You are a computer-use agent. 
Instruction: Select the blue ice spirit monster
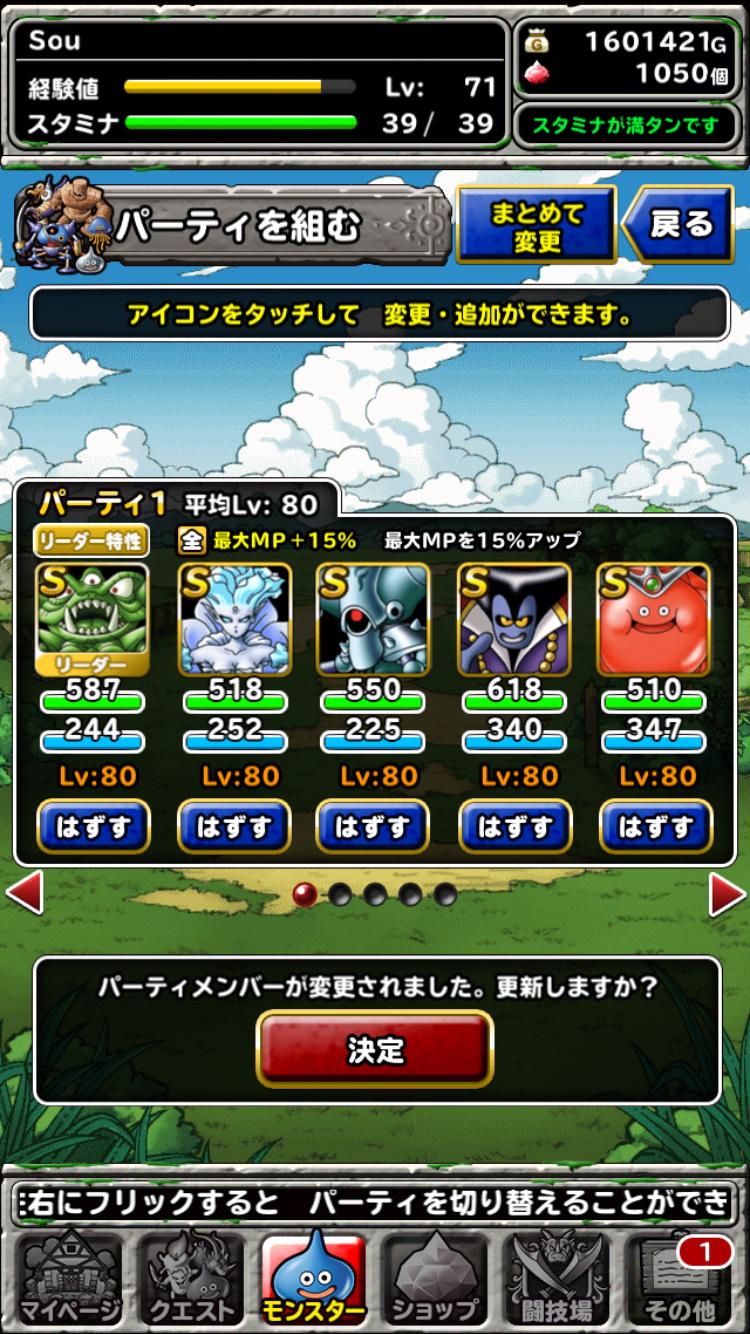click(x=234, y=618)
